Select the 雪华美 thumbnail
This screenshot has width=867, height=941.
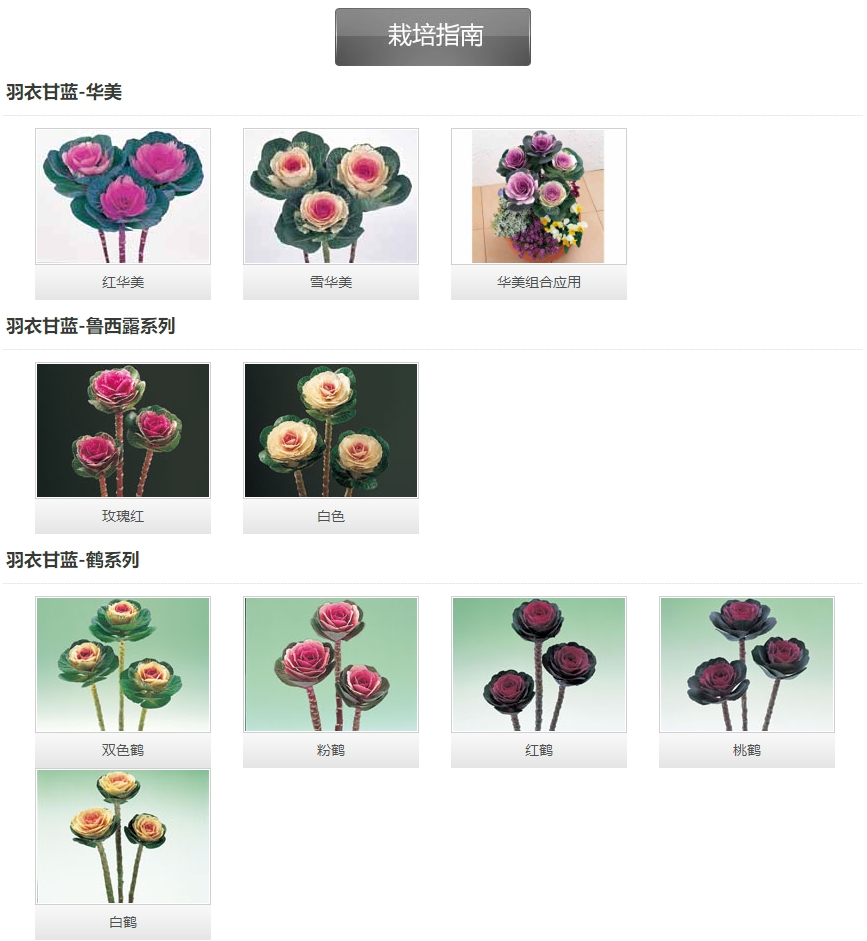[331, 197]
